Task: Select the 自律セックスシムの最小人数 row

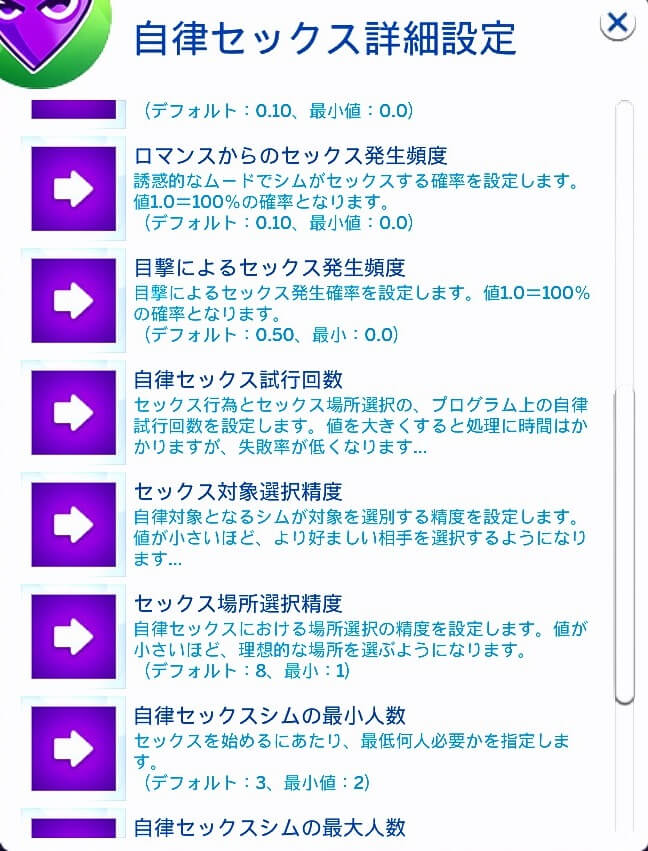Action: pyautogui.click(x=73, y=747)
